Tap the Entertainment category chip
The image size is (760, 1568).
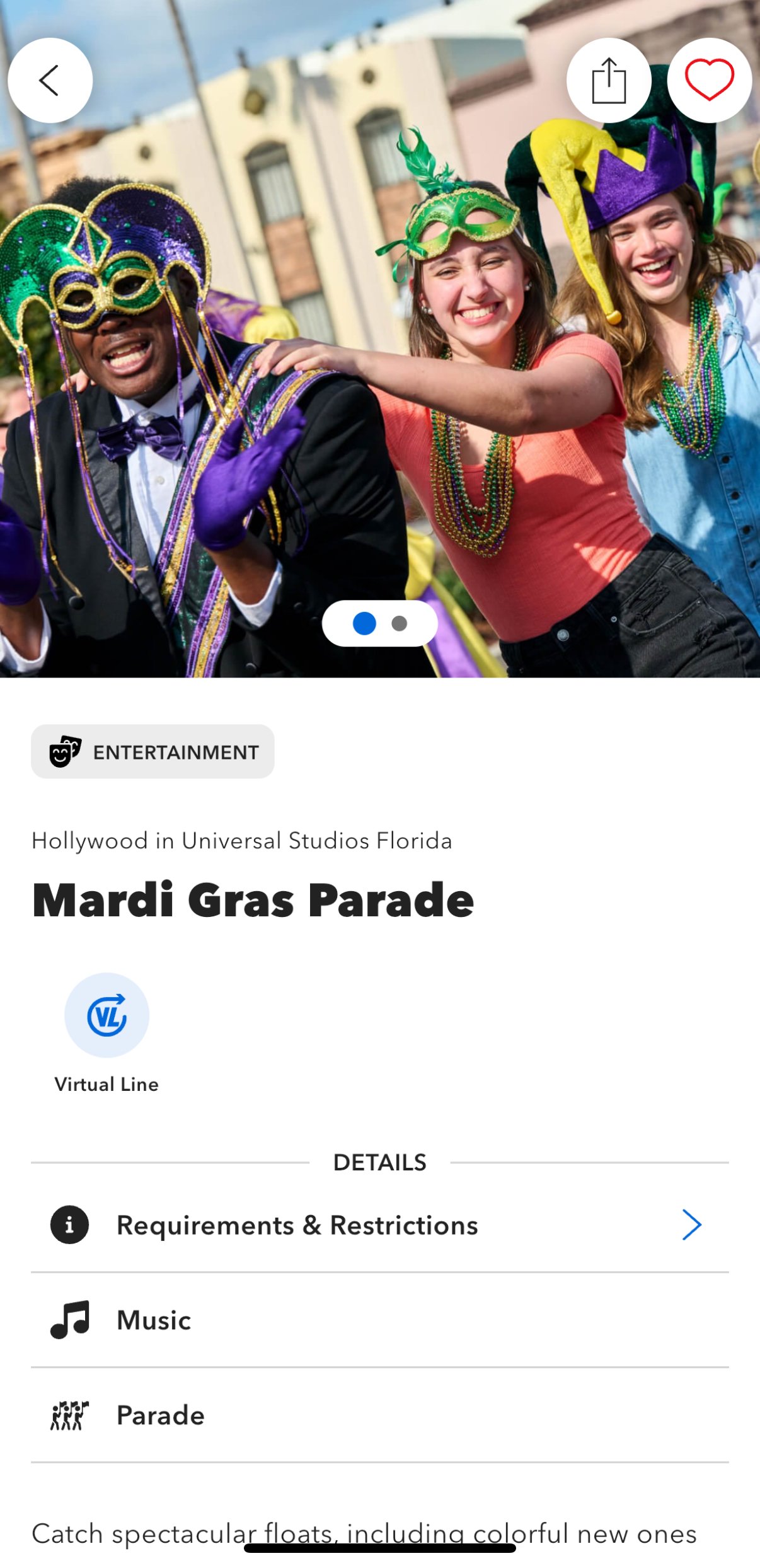pos(153,751)
